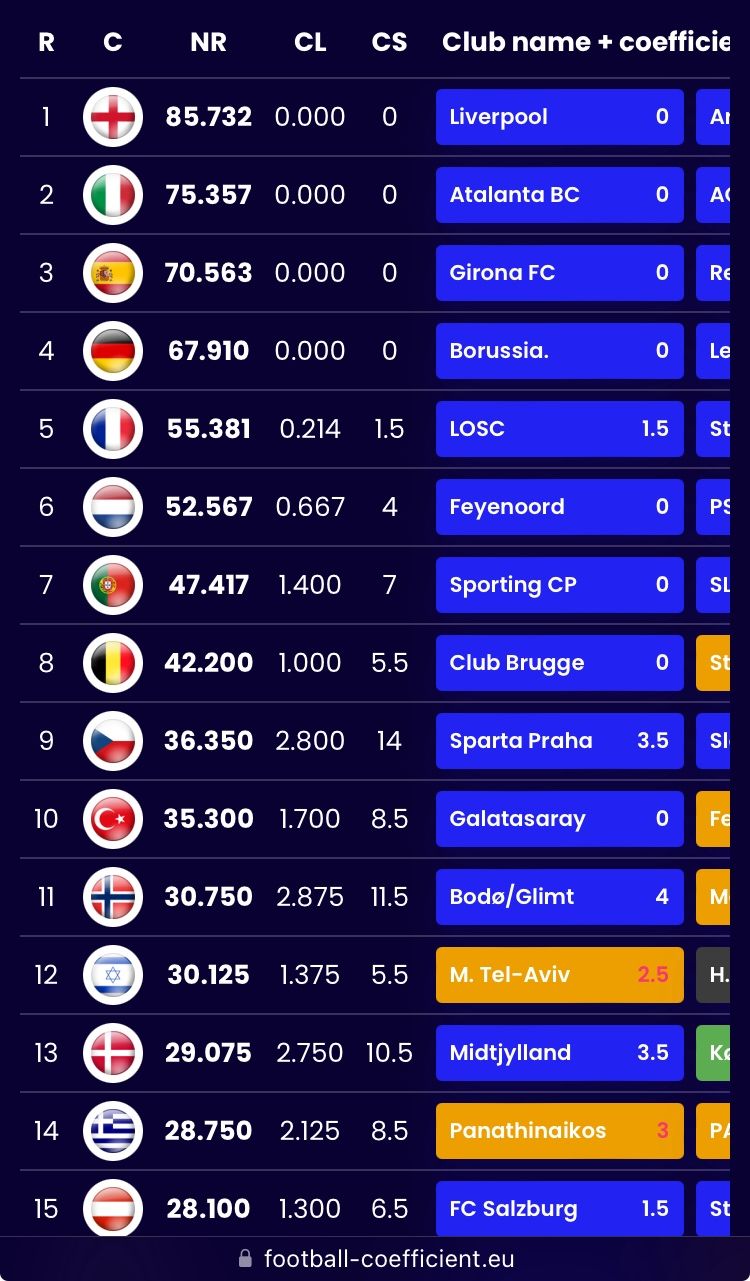Click the orange M. Tel-Aviv entry
The height and width of the screenshot is (1281, 750).
coord(559,975)
